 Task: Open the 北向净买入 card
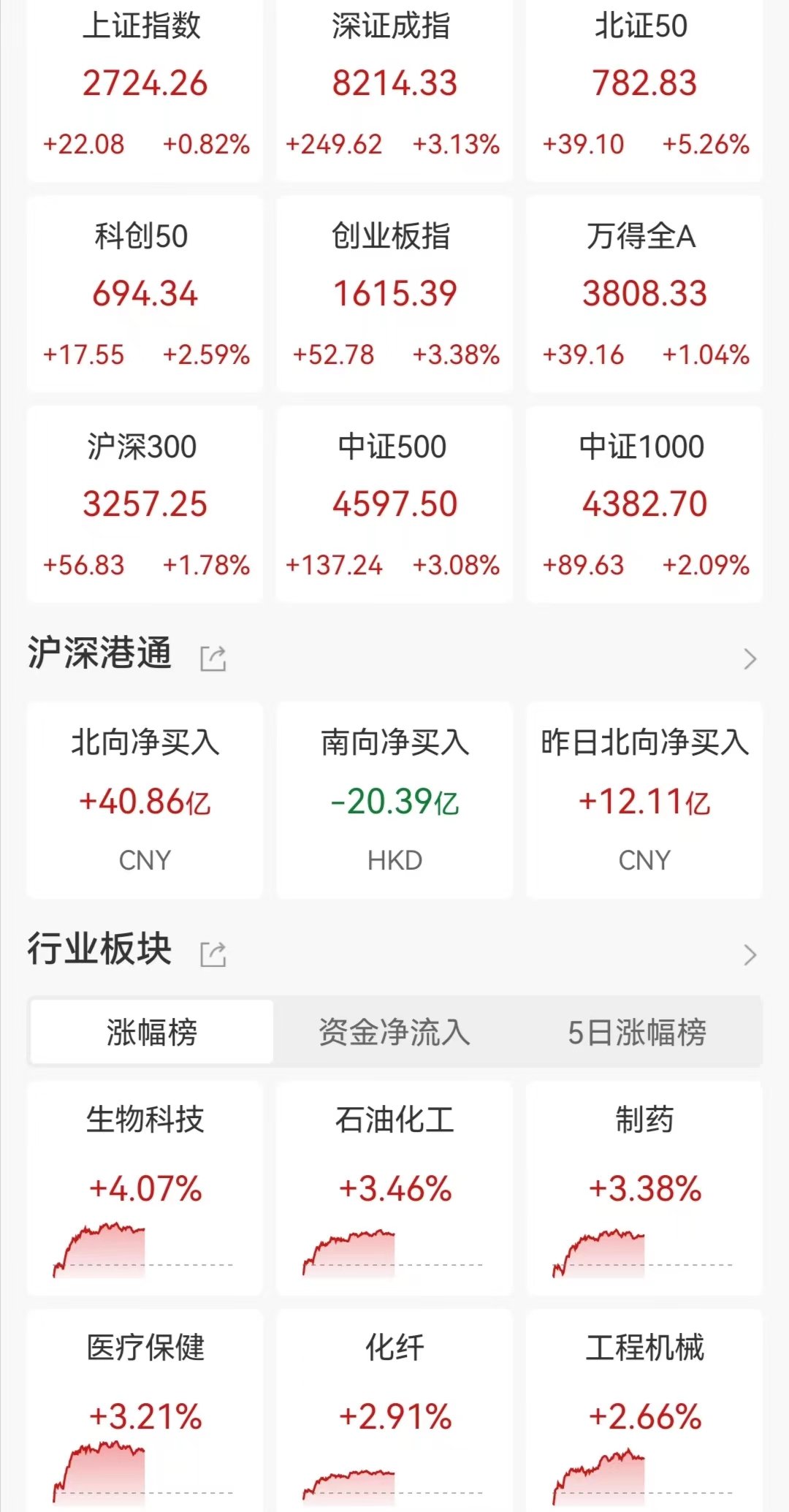tap(145, 800)
